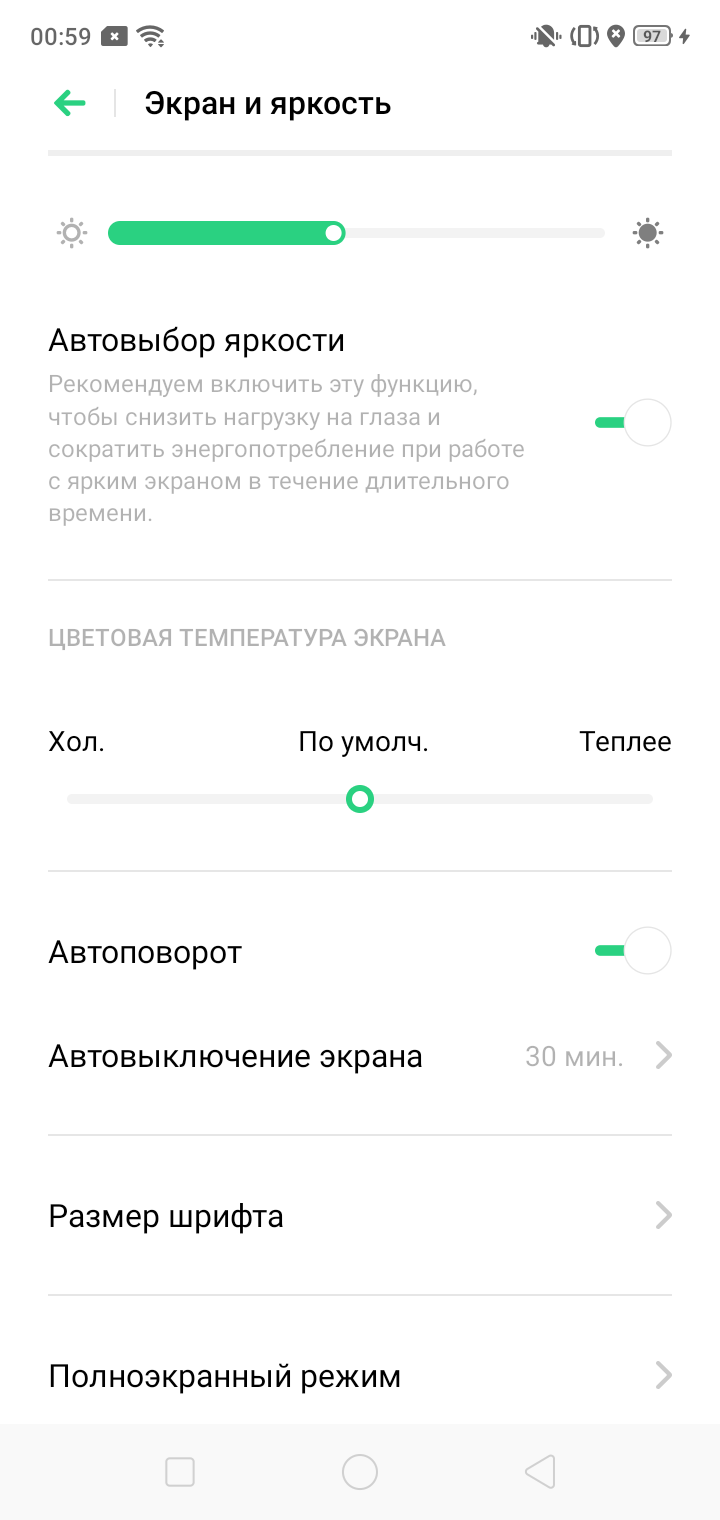Open Размер шрифта settings
The image size is (720, 1520).
(x=360, y=1216)
